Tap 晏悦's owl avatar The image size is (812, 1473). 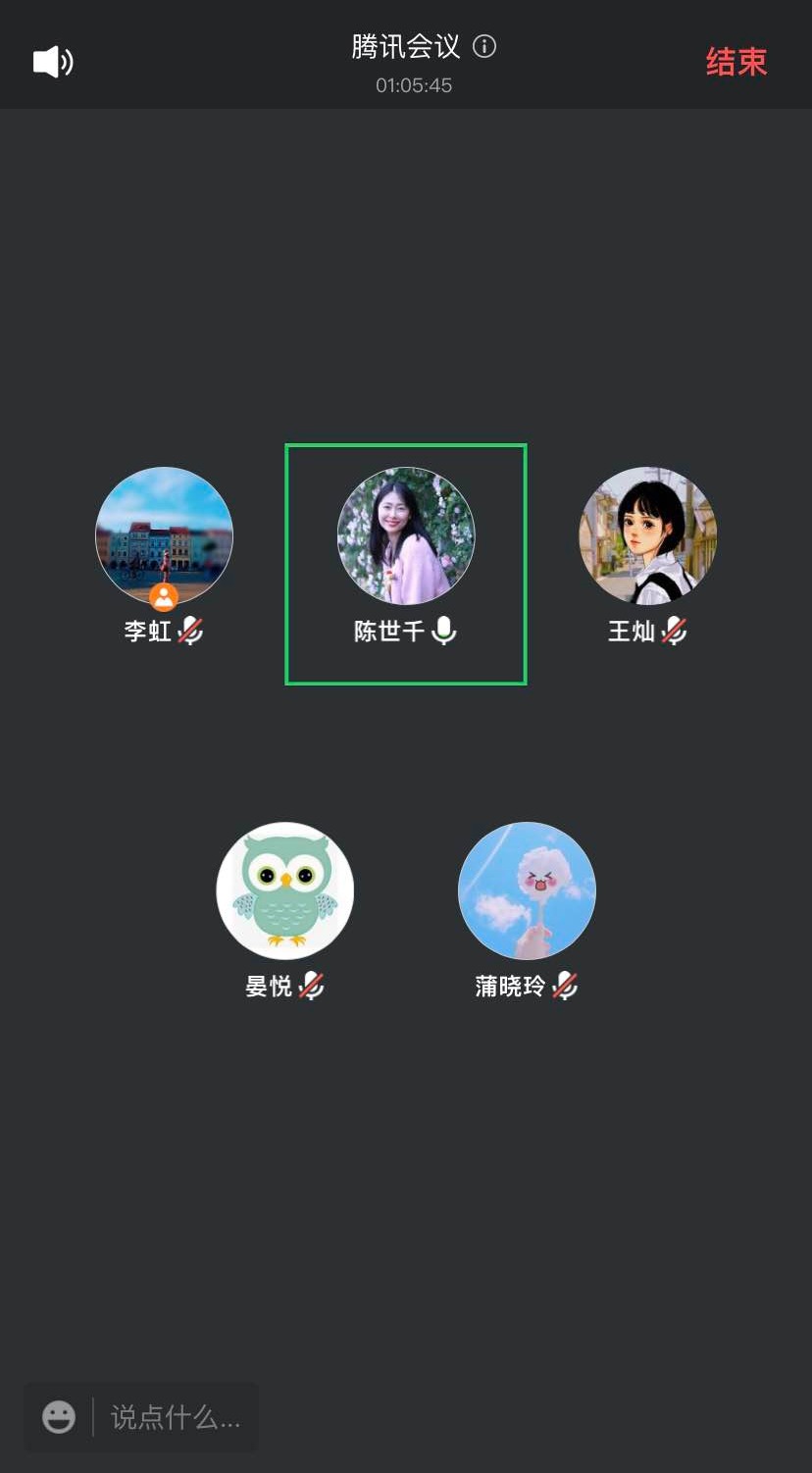pos(285,890)
